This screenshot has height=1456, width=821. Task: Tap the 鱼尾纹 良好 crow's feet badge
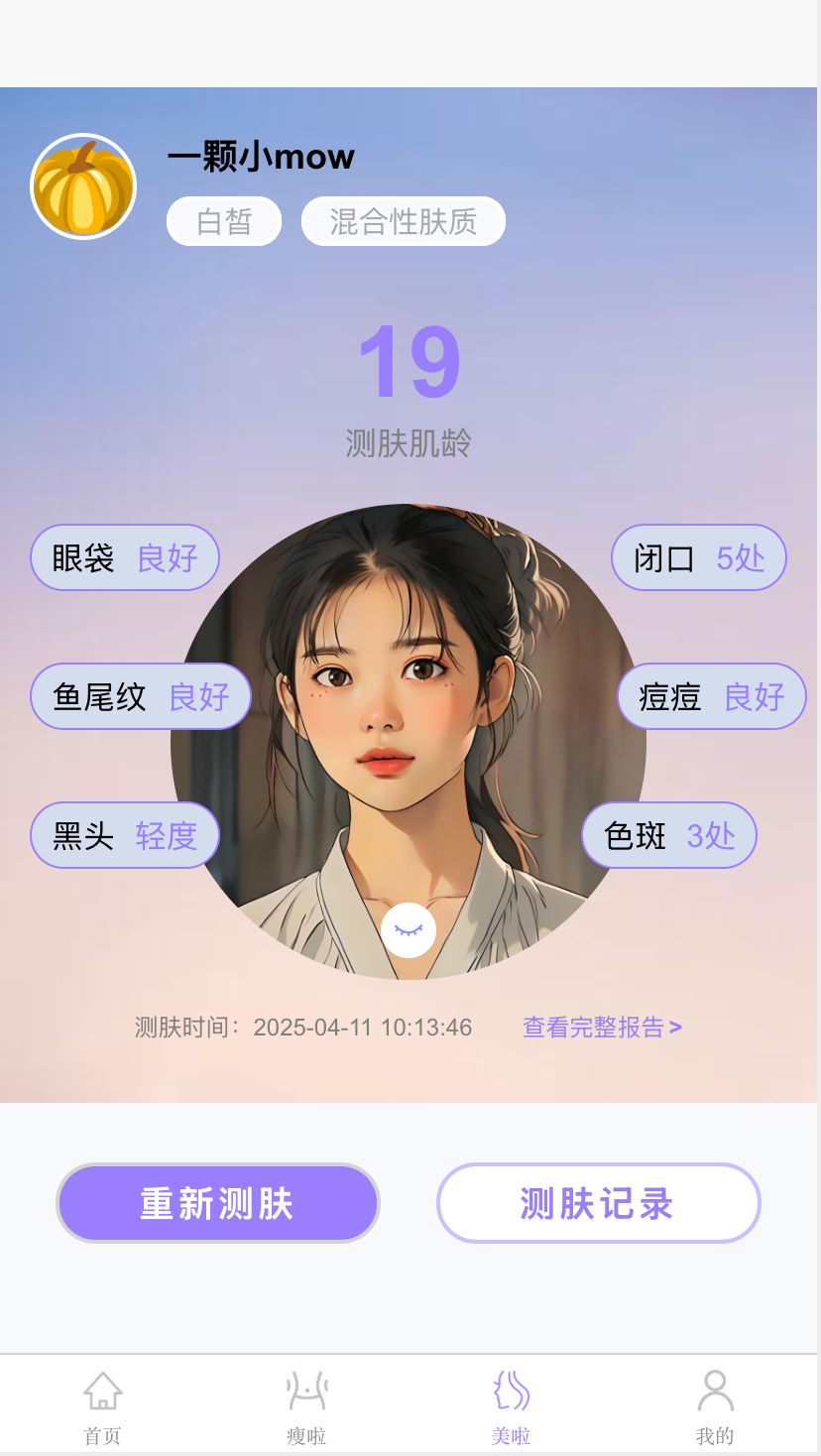tap(140, 695)
